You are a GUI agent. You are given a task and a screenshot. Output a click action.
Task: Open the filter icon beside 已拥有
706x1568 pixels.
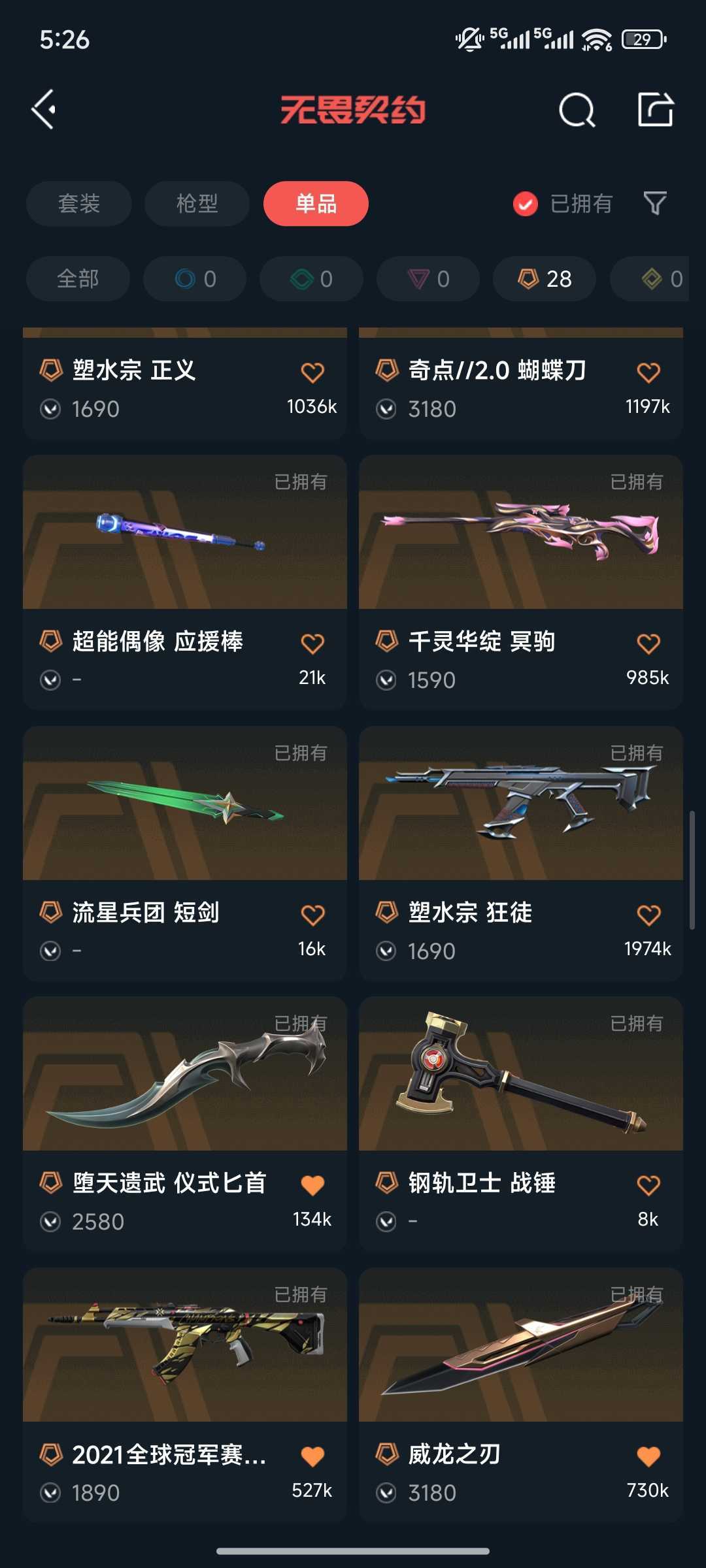pos(655,204)
